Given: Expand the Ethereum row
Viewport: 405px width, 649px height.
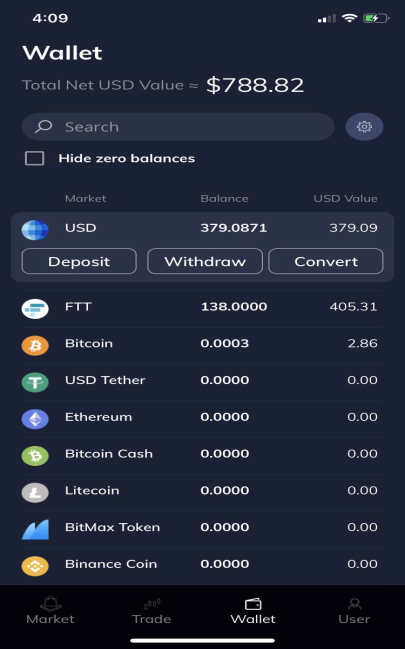Looking at the screenshot, I should 202,419.
